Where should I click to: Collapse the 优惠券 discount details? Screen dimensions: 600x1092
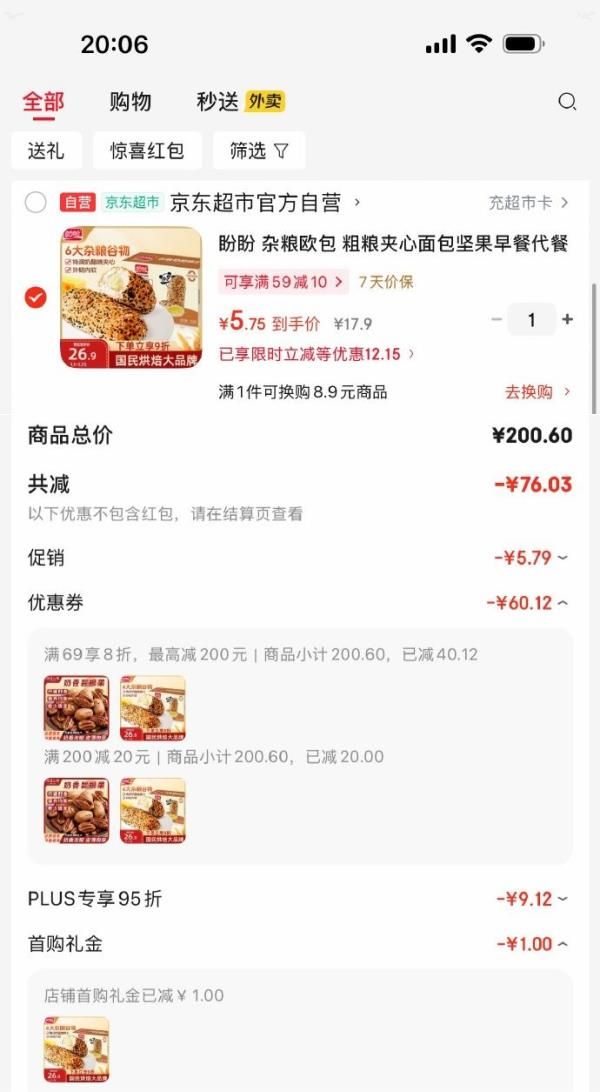point(527,603)
